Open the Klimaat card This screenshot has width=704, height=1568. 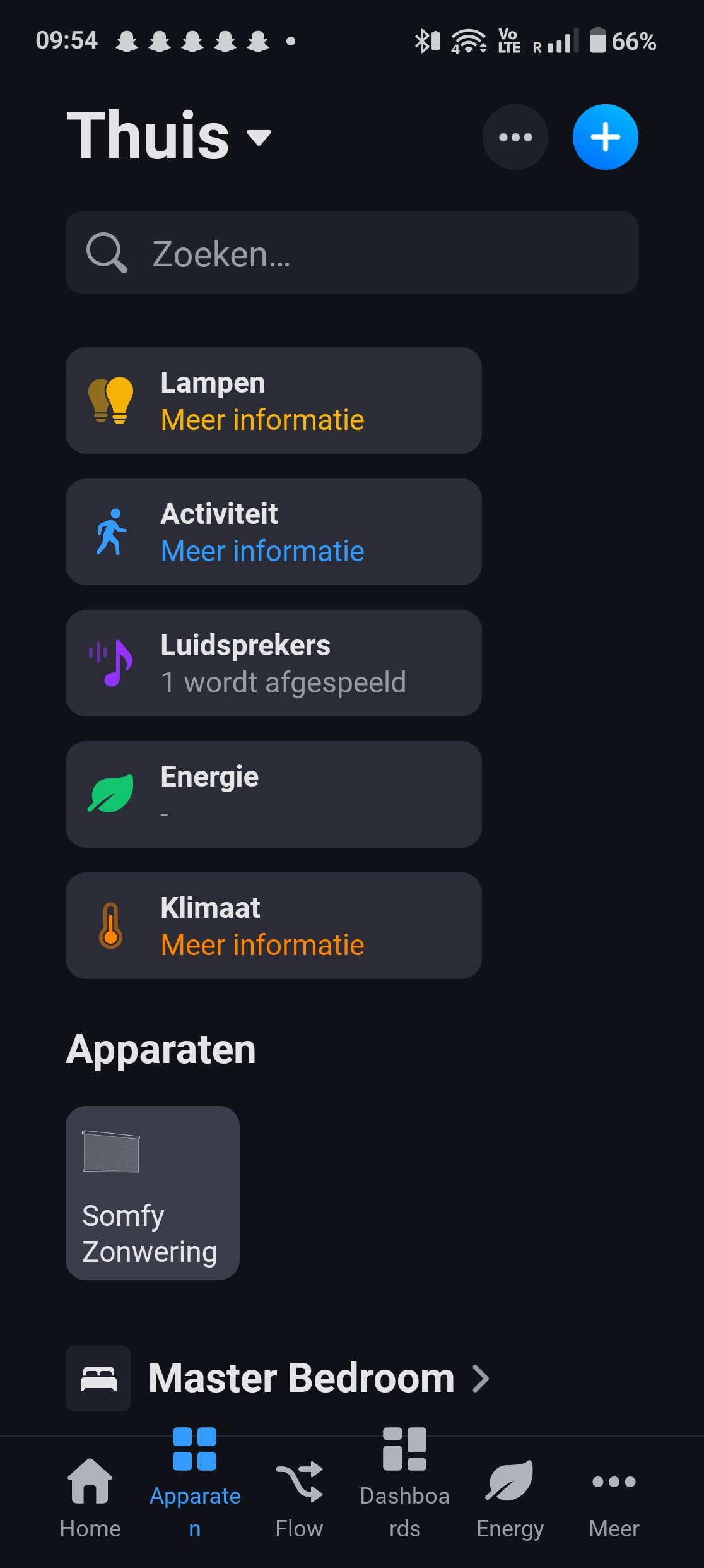tap(274, 925)
